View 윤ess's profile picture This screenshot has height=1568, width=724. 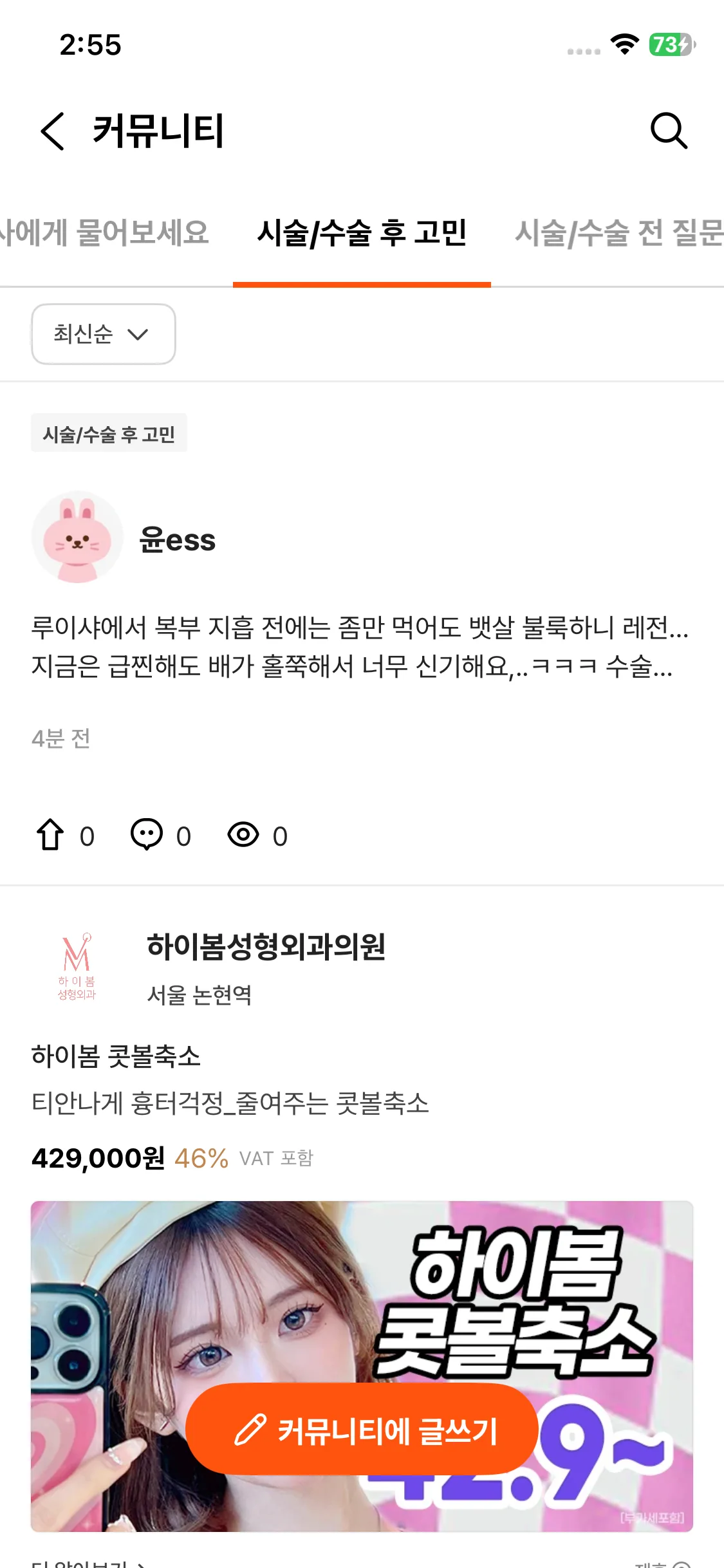coord(77,537)
